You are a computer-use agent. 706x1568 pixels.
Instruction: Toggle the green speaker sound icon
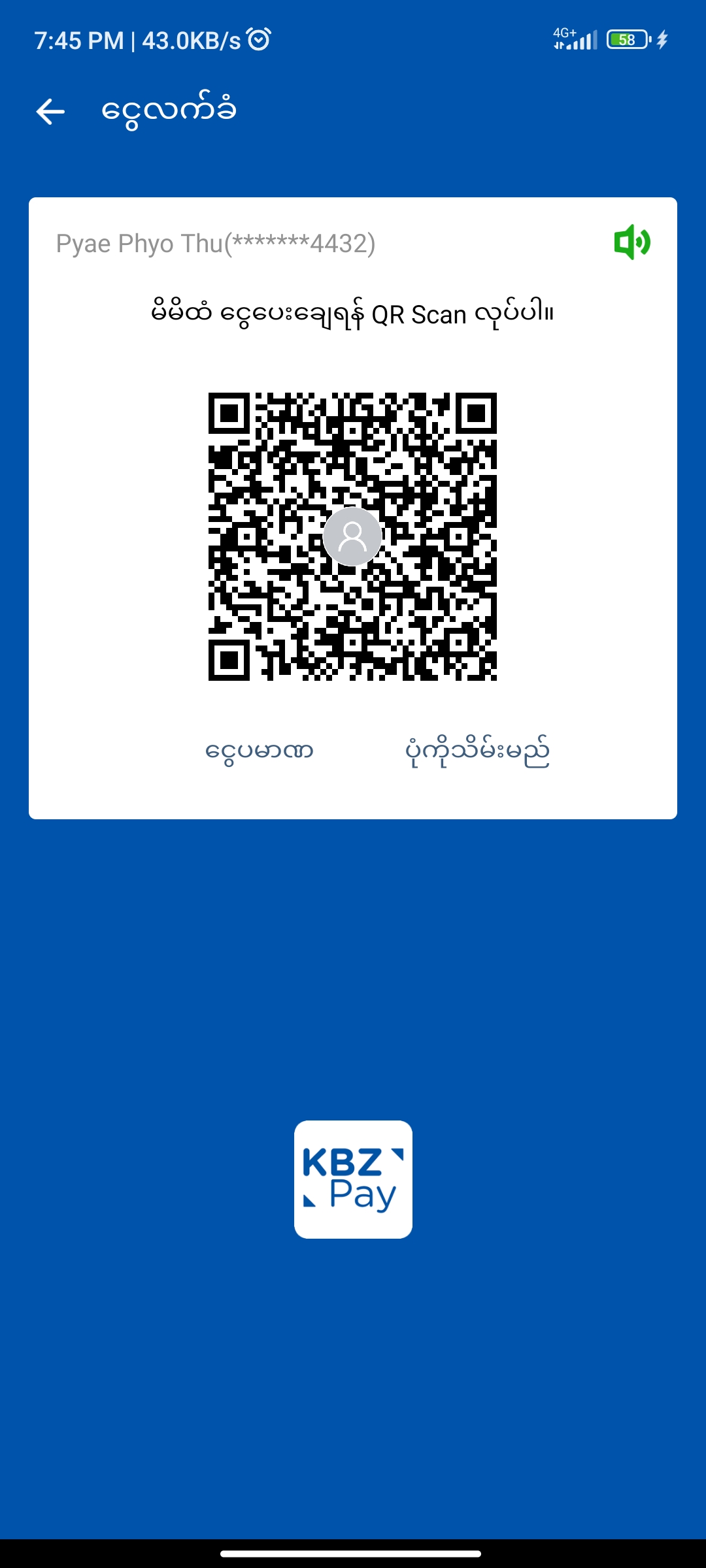pyautogui.click(x=632, y=242)
